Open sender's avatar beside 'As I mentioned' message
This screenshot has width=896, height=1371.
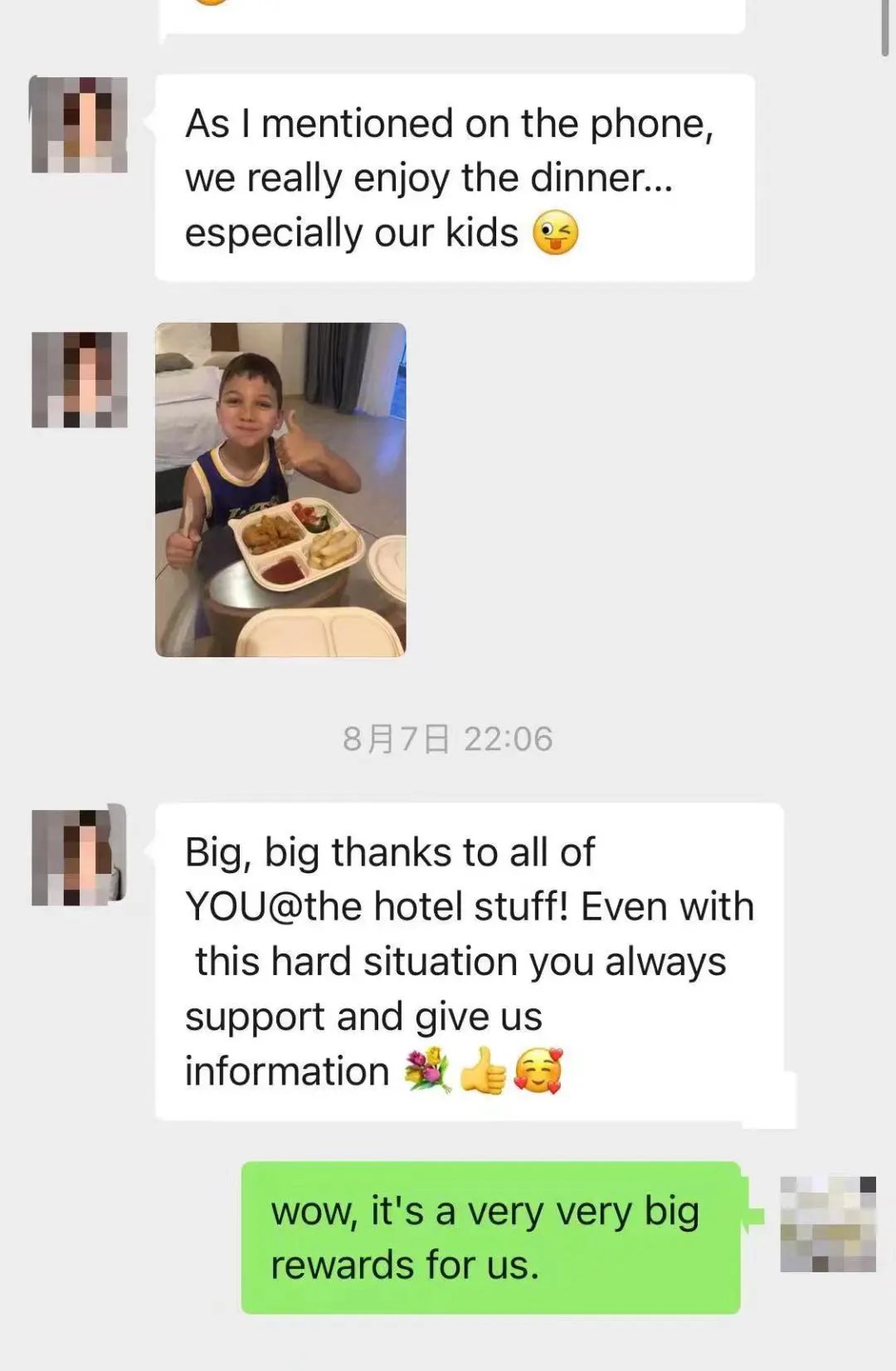[80, 124]
